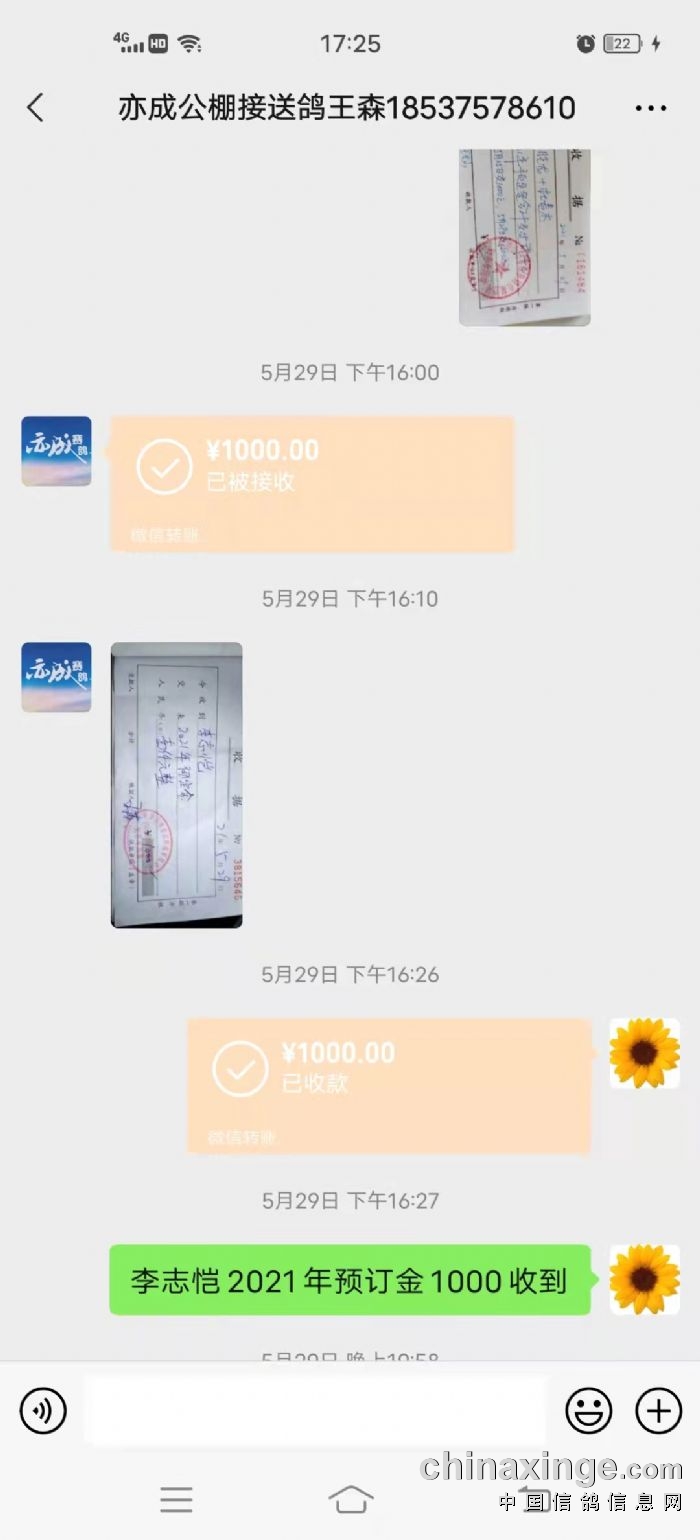Screen dimensions: 700x1540
Task: Open the ¥1000.00 transfer marked 已被接收
Action: (312, 484)
